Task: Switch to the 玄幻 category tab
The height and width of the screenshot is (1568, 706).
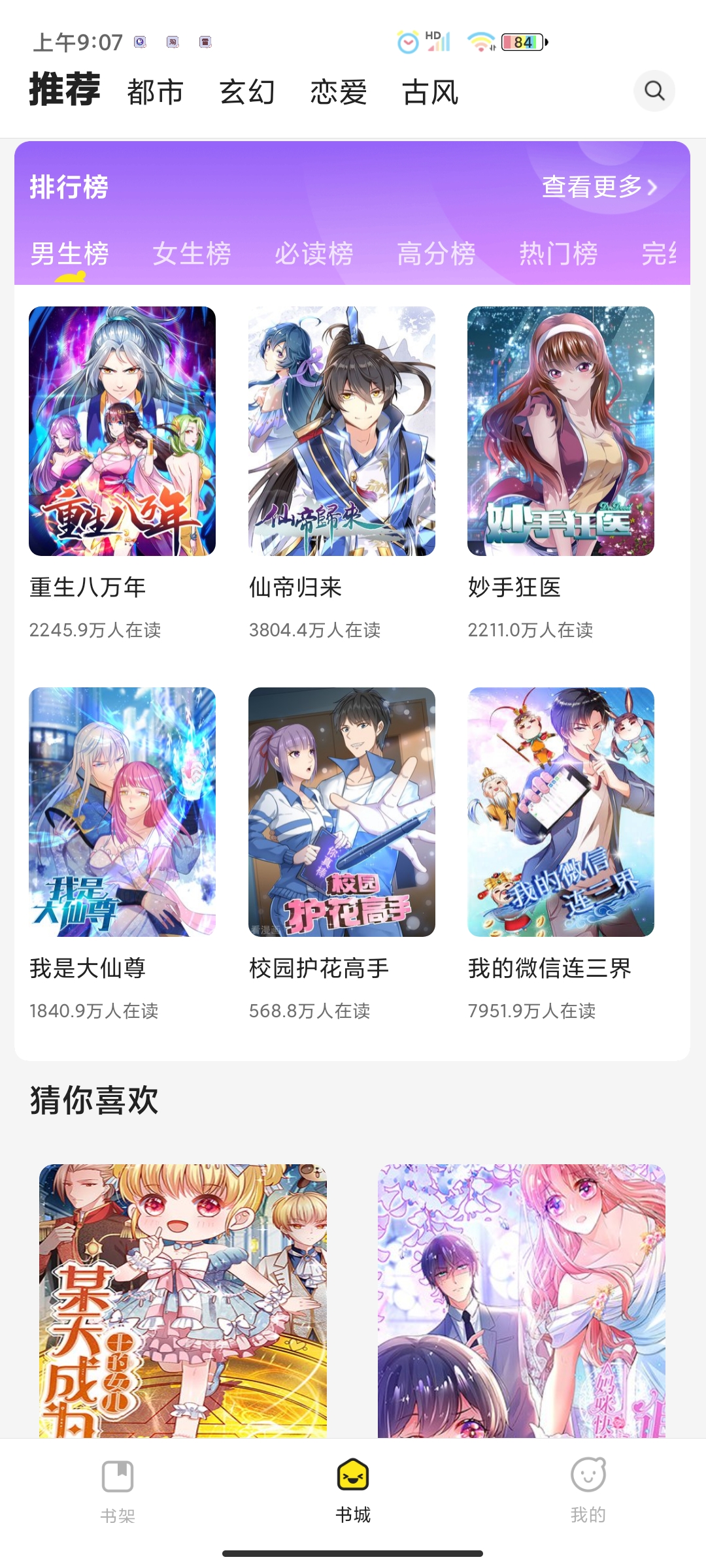Action: click(x=248, y=92)
